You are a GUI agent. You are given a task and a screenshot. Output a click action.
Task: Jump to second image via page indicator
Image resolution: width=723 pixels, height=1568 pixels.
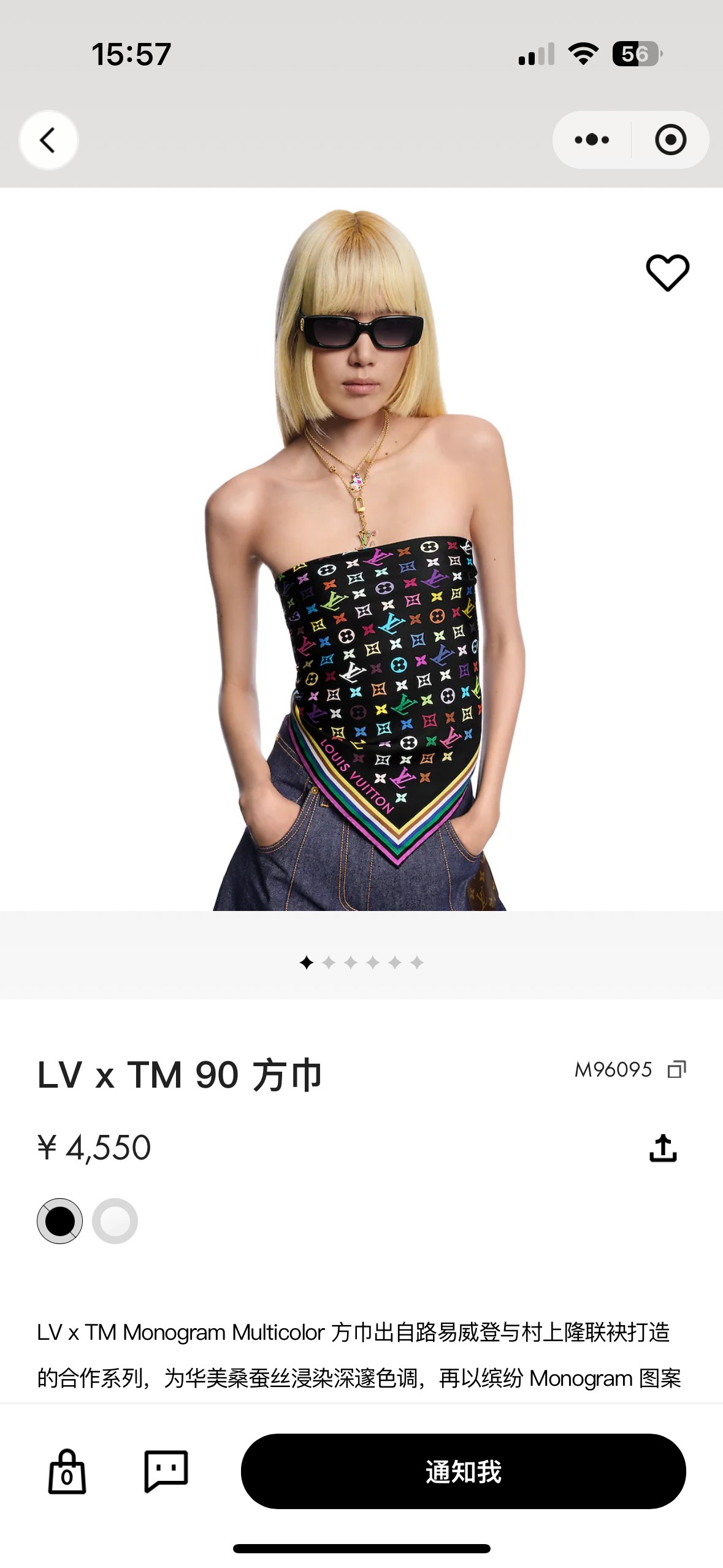coord(329,963)
